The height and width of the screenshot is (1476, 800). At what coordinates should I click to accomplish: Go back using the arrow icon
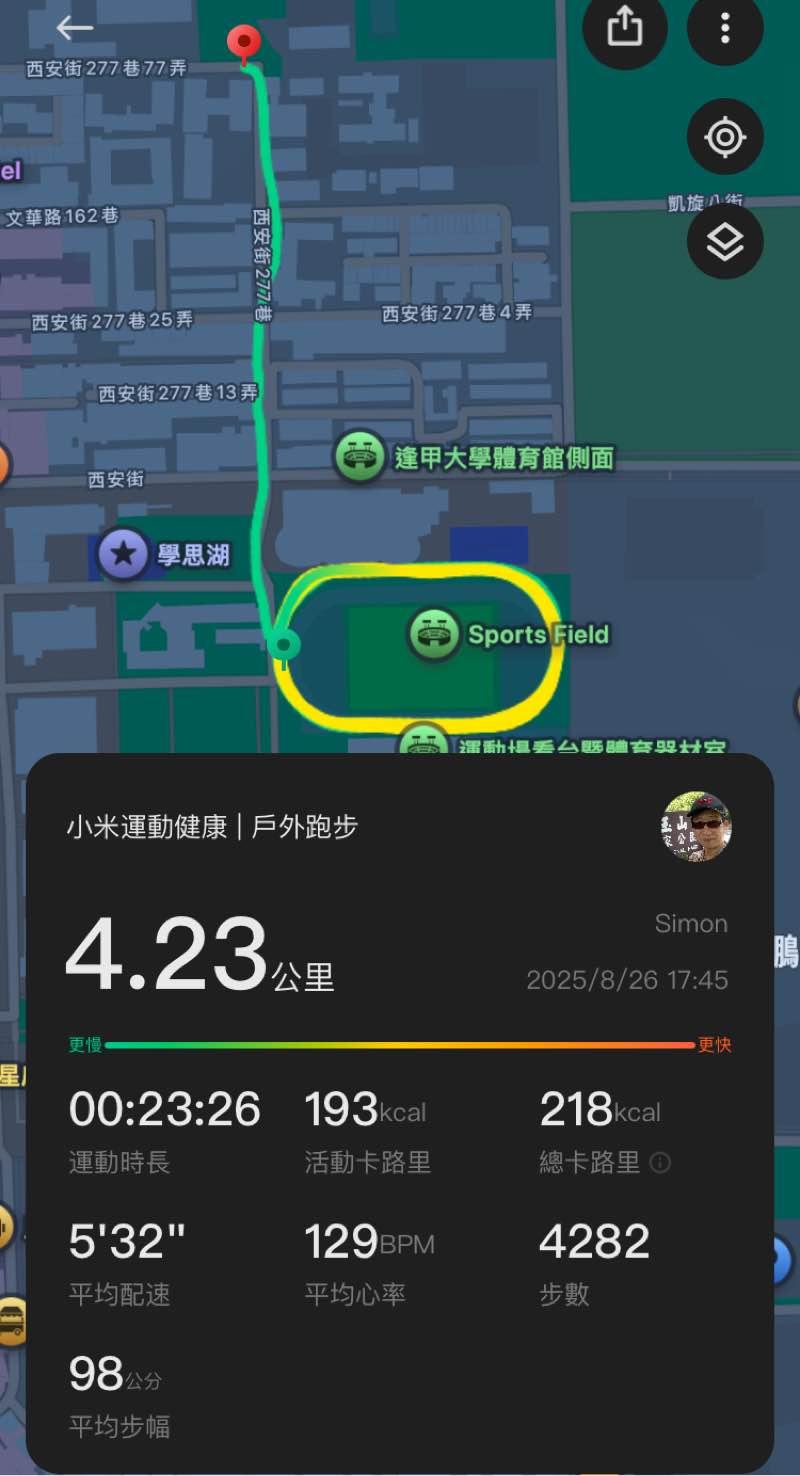pos(74,28)
